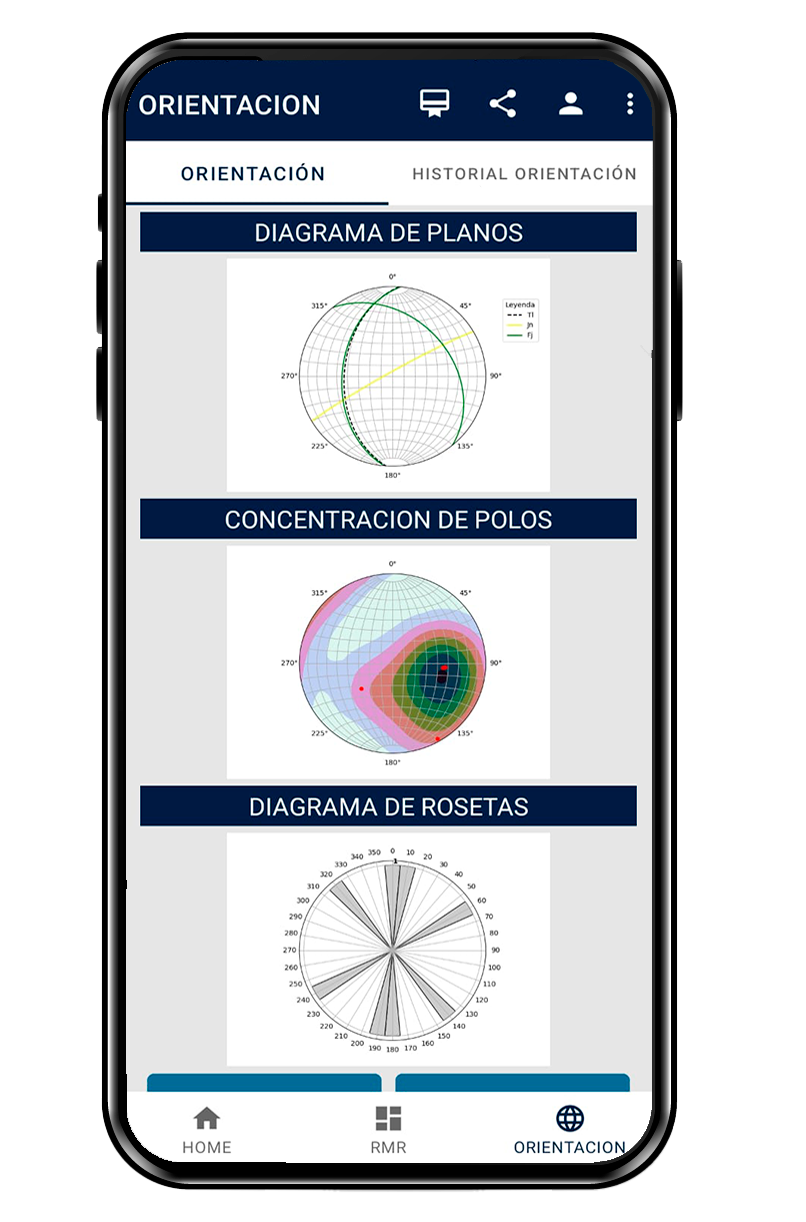
Task: Open the user profile icon
Action: tap(571, 104)
